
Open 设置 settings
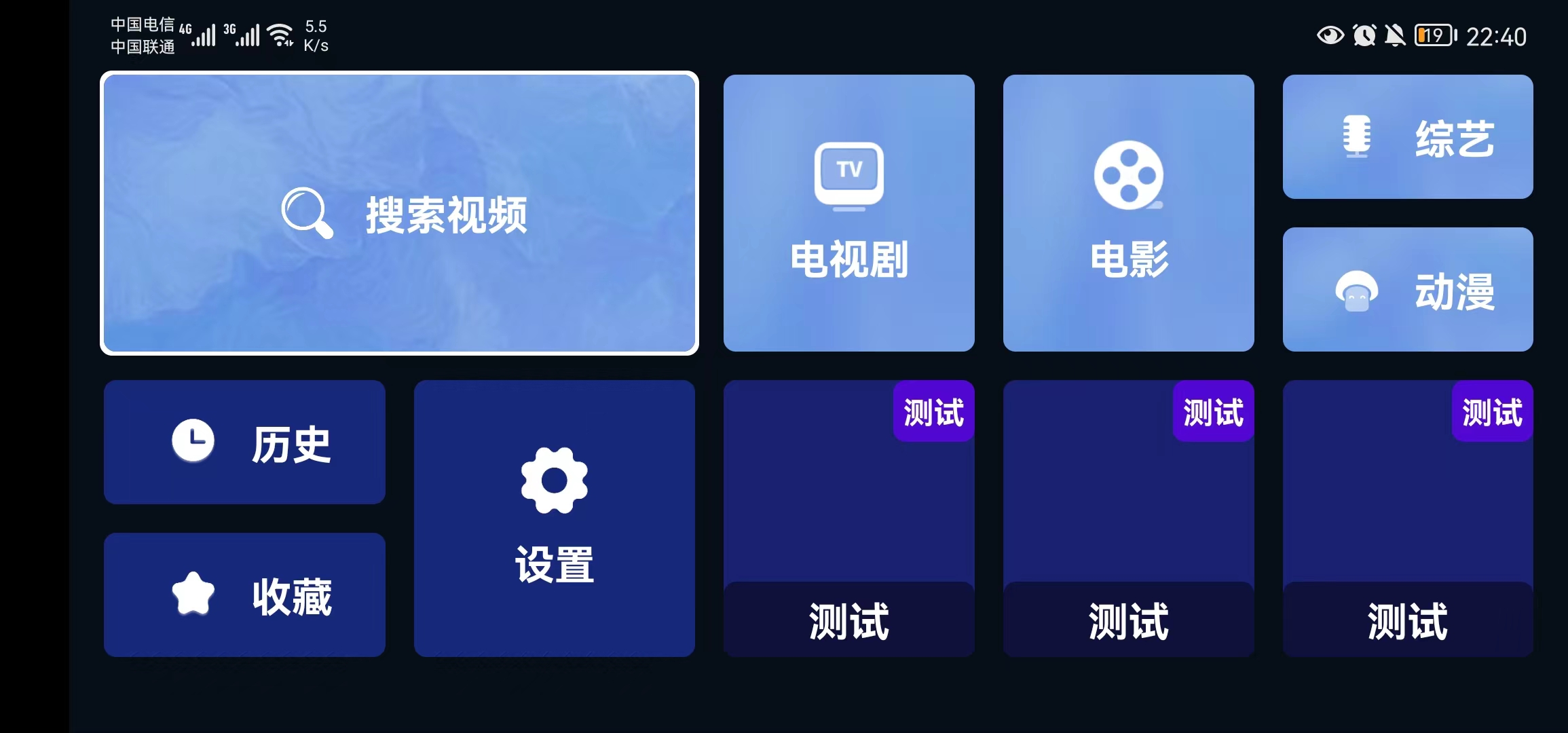[x=554, y=519]
